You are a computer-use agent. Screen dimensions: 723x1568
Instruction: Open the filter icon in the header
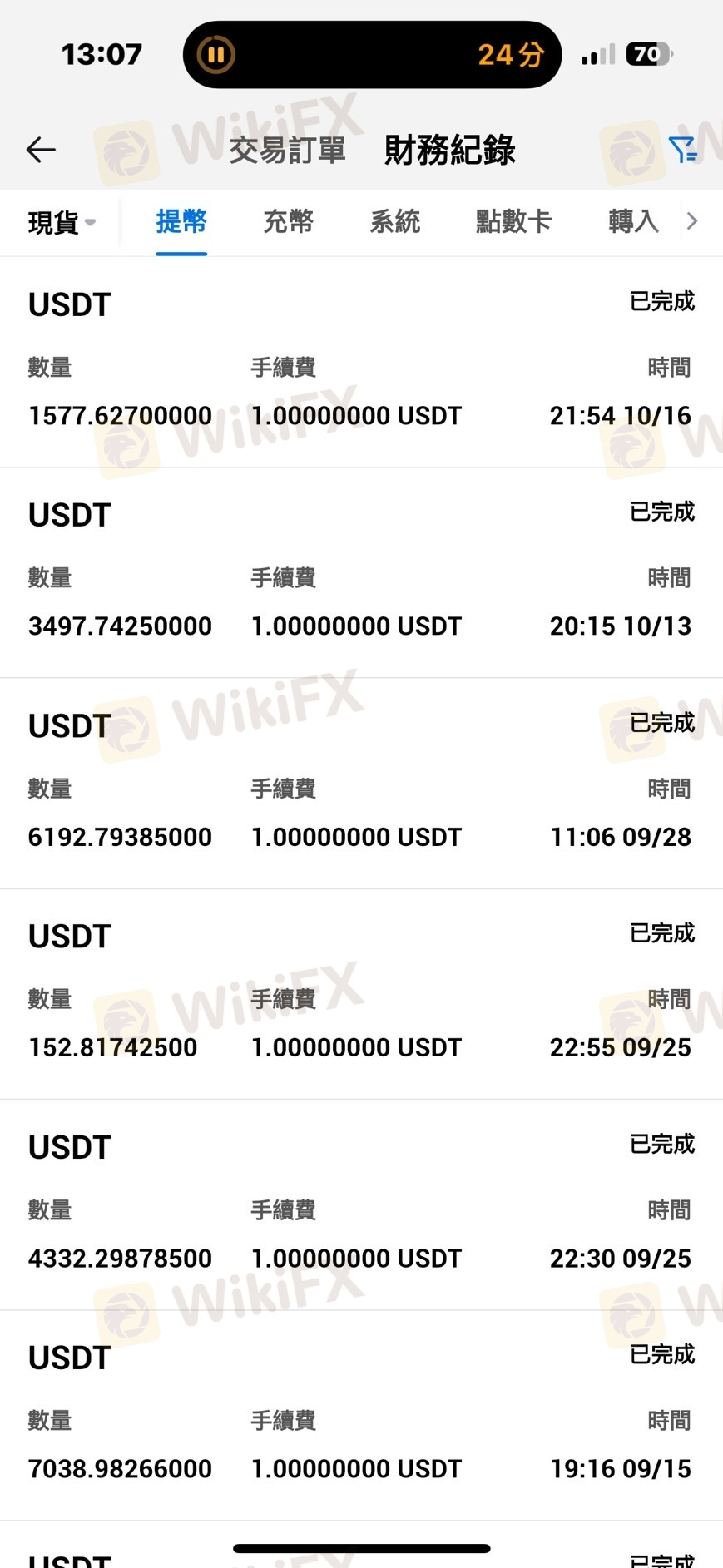point(682,150)
